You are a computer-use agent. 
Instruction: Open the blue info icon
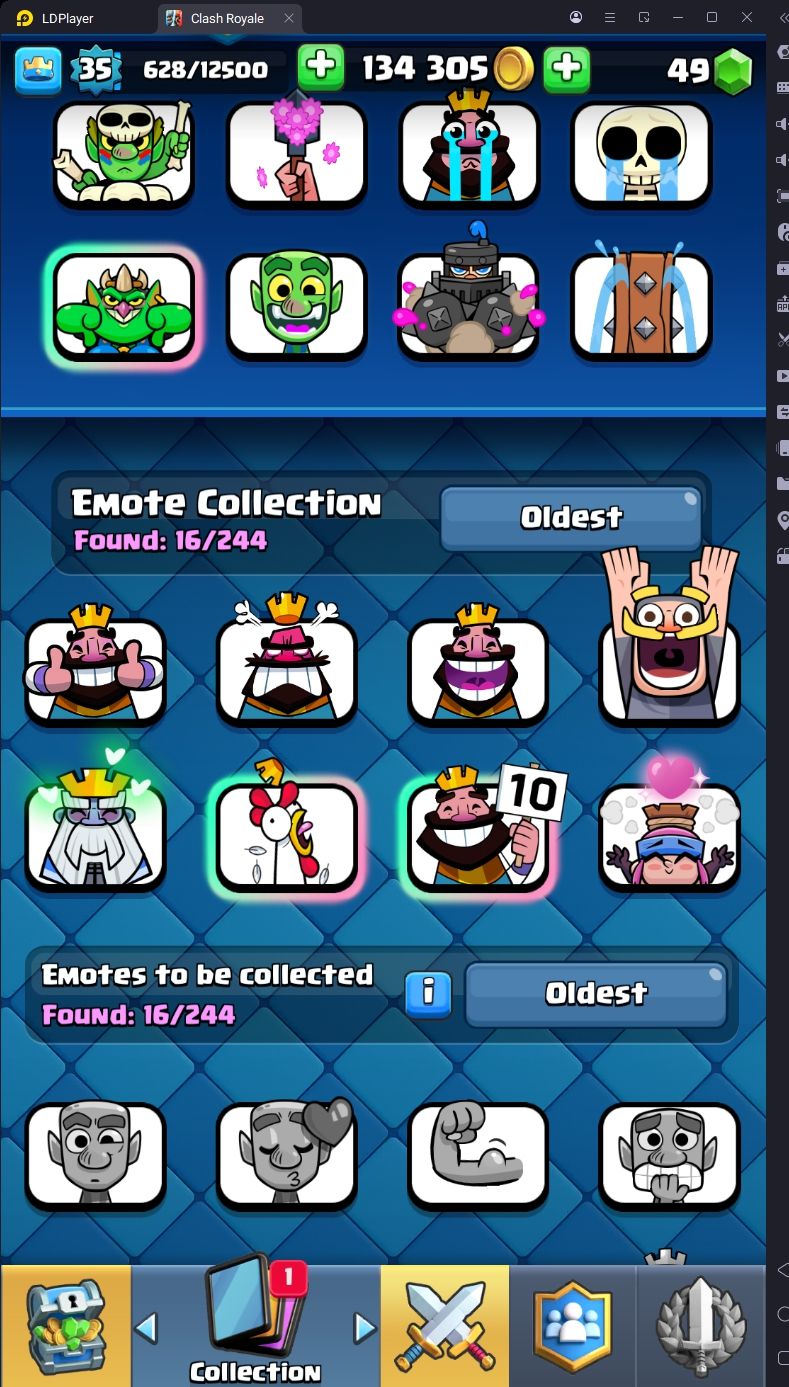(428, 994)
